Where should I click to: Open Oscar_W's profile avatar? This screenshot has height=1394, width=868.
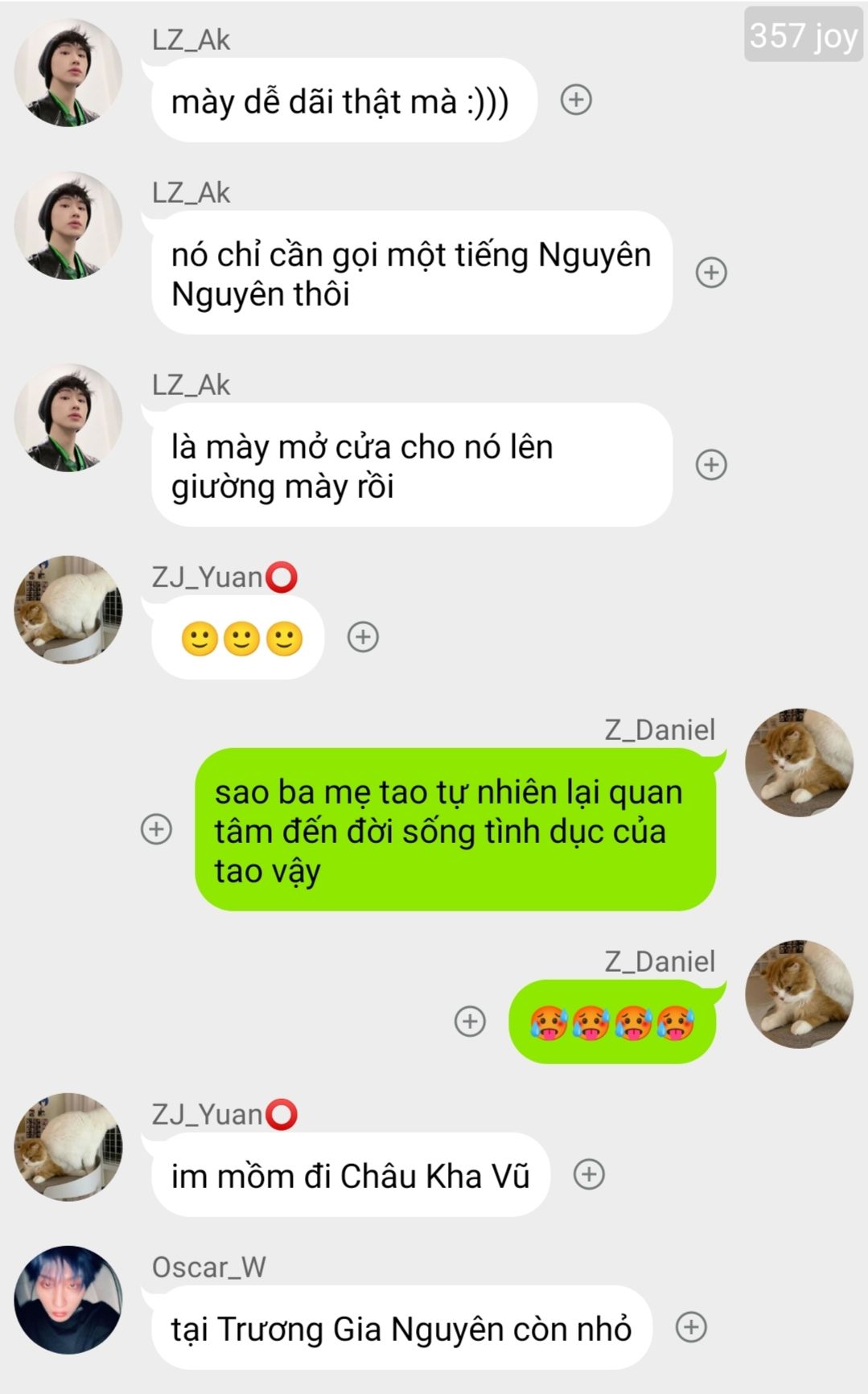tap(68, 1299)
